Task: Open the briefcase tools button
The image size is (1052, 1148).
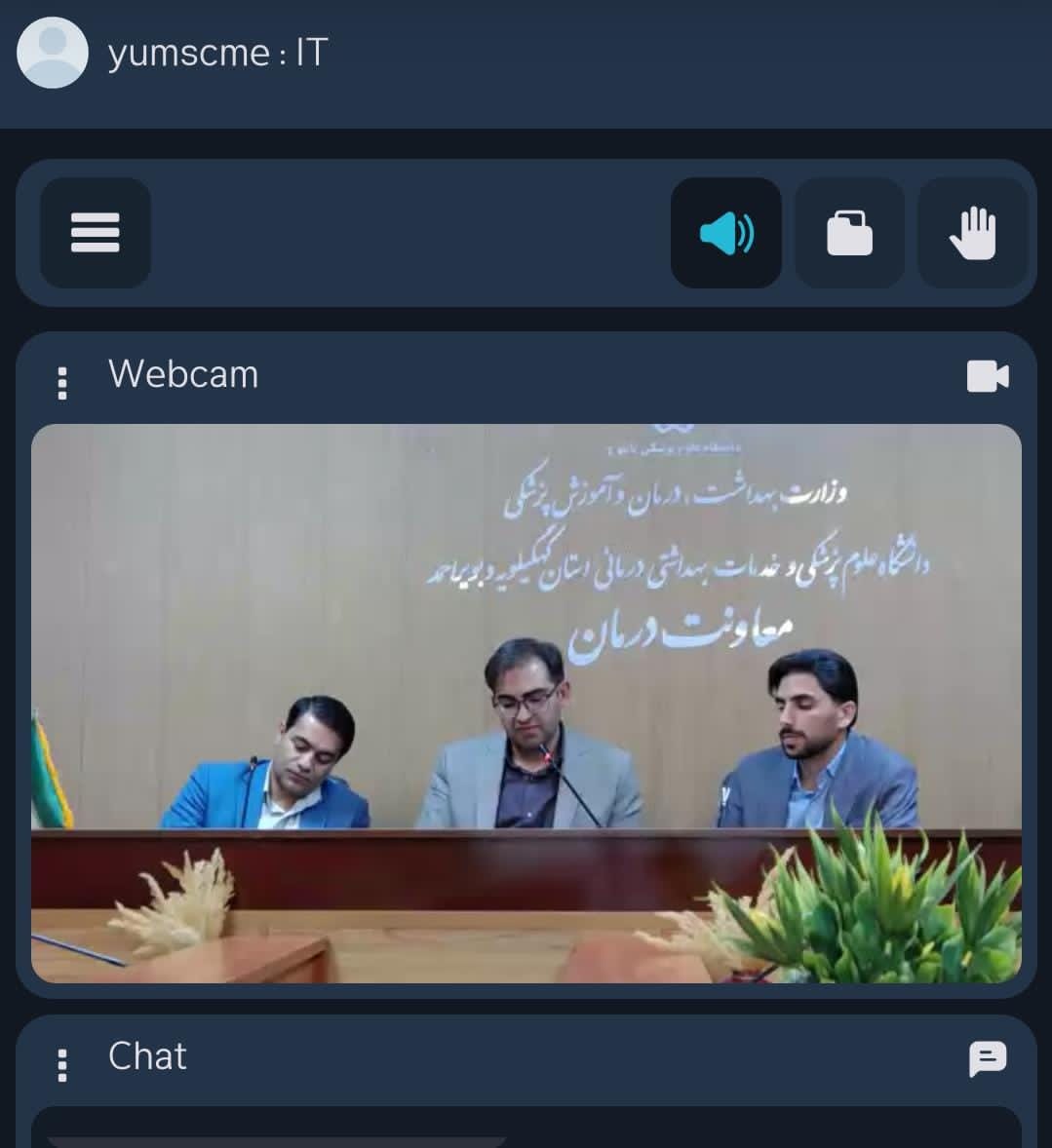Action: (x=849, y=233)
